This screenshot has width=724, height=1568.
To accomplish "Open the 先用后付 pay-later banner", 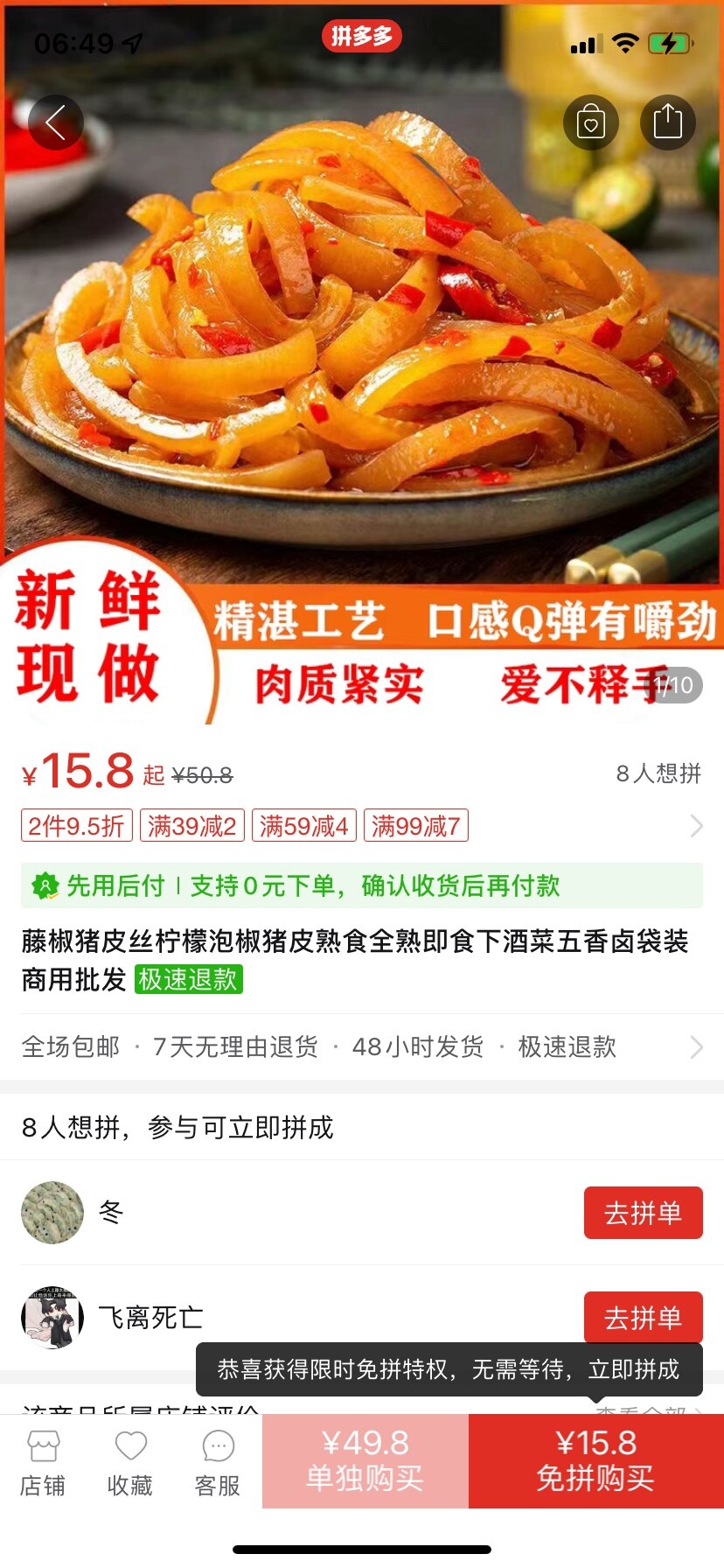I will coord(362,885).
